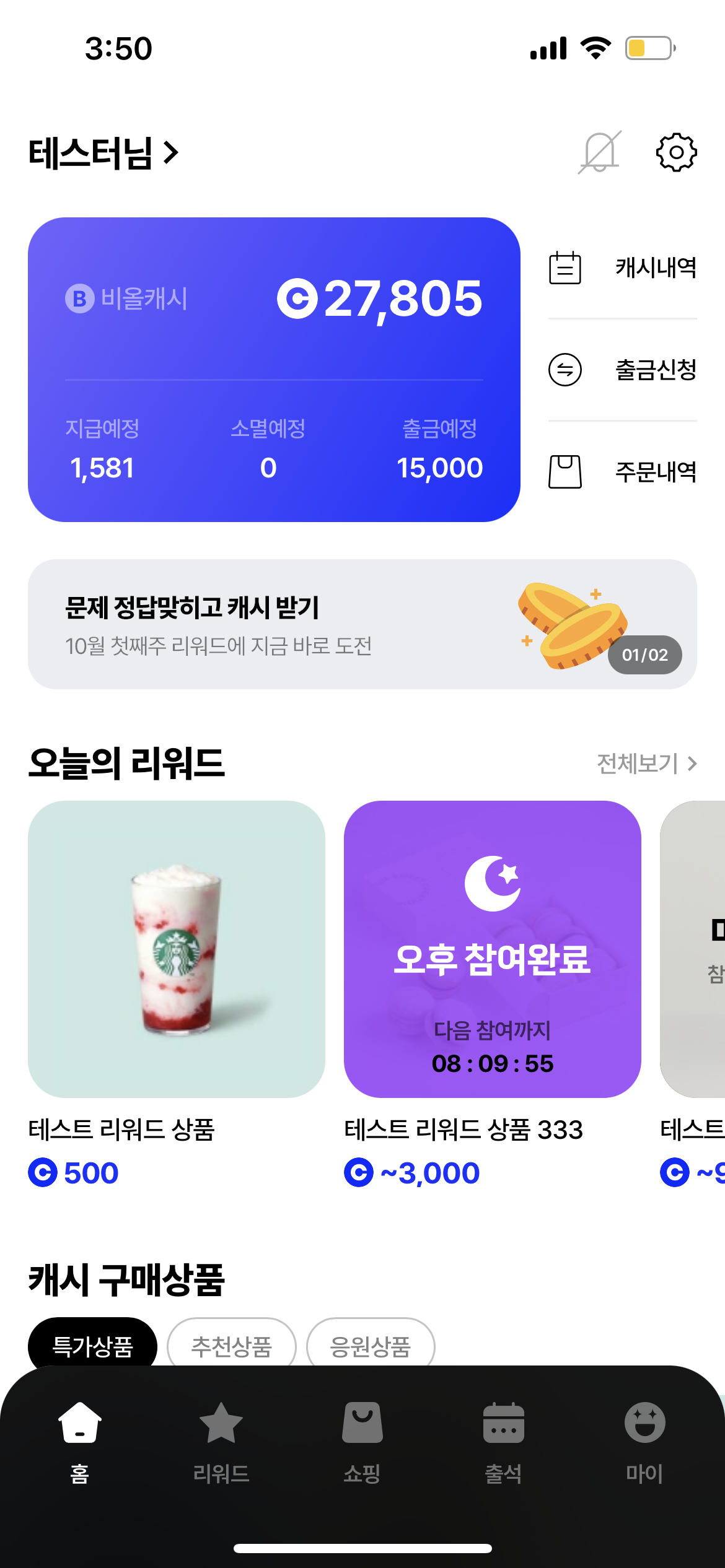
Task: Open the 문제 정답맞히고 캐시 받기 banner
Action: click(362, 624)
